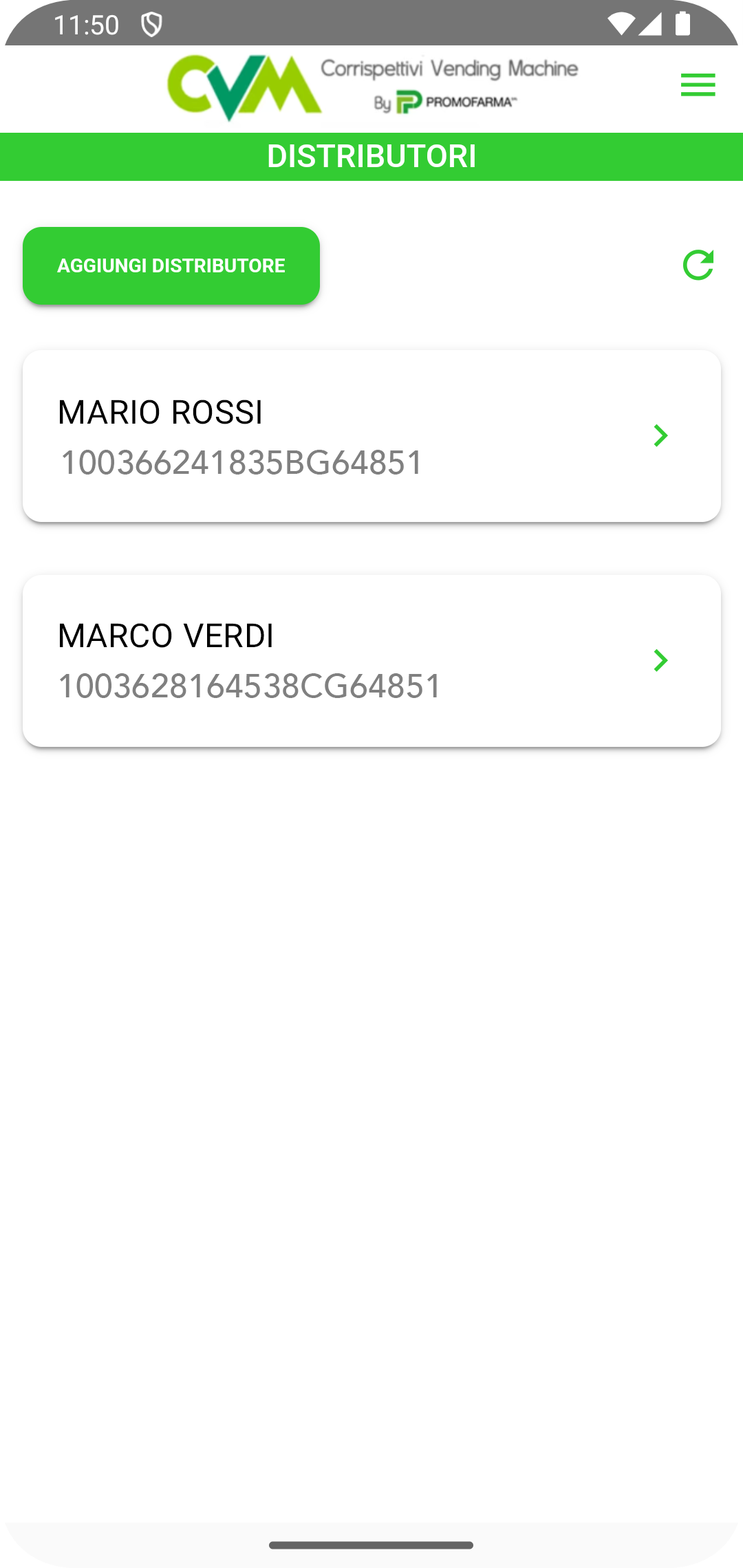Image resolution: width=743 pixels, height=1568 pixels.
Task: Open the Marco Verdi distributor card
Action: 371,660
